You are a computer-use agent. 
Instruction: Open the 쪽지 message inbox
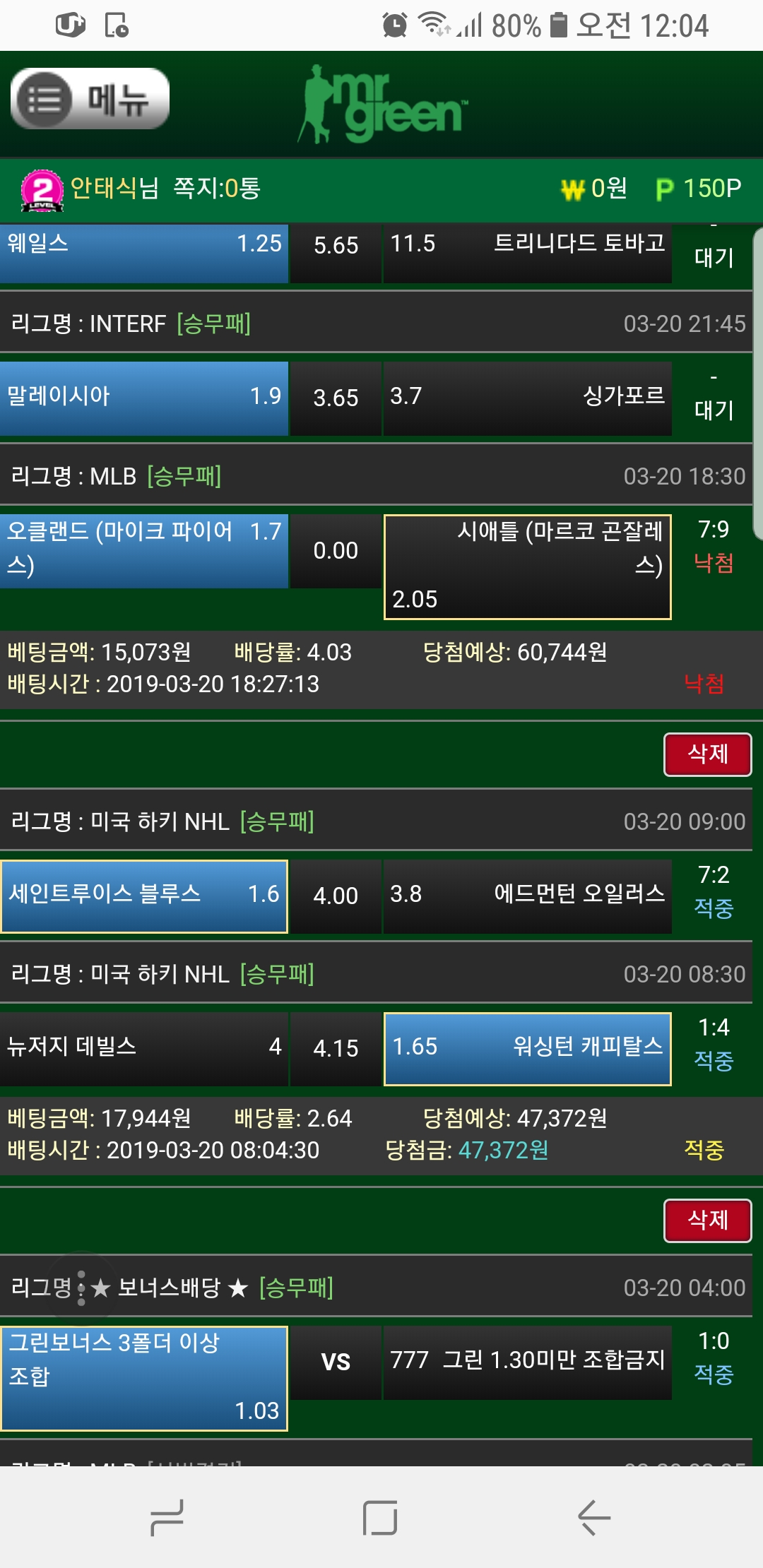pyautogui.click(x=217, y=188)
